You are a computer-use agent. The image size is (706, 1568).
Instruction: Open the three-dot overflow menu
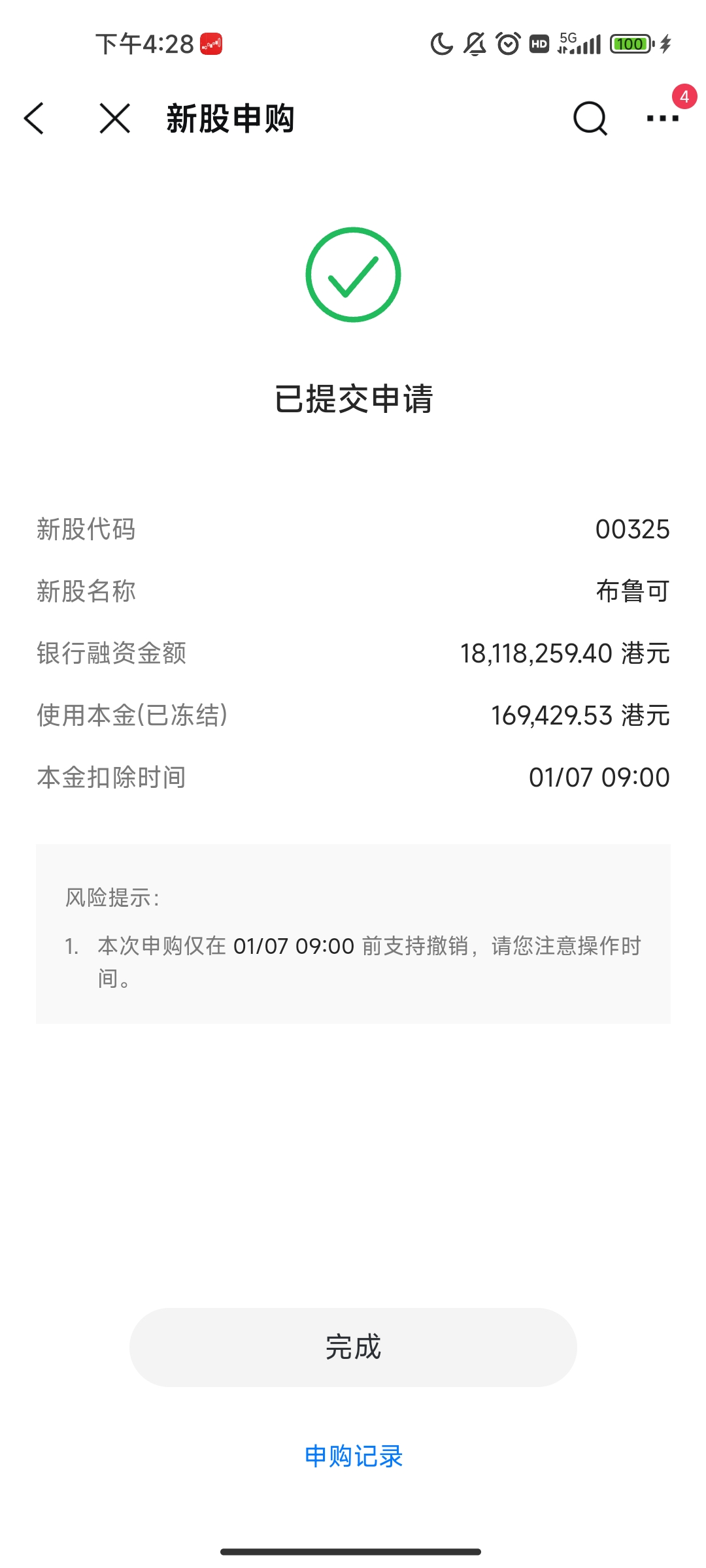(662, 118)
